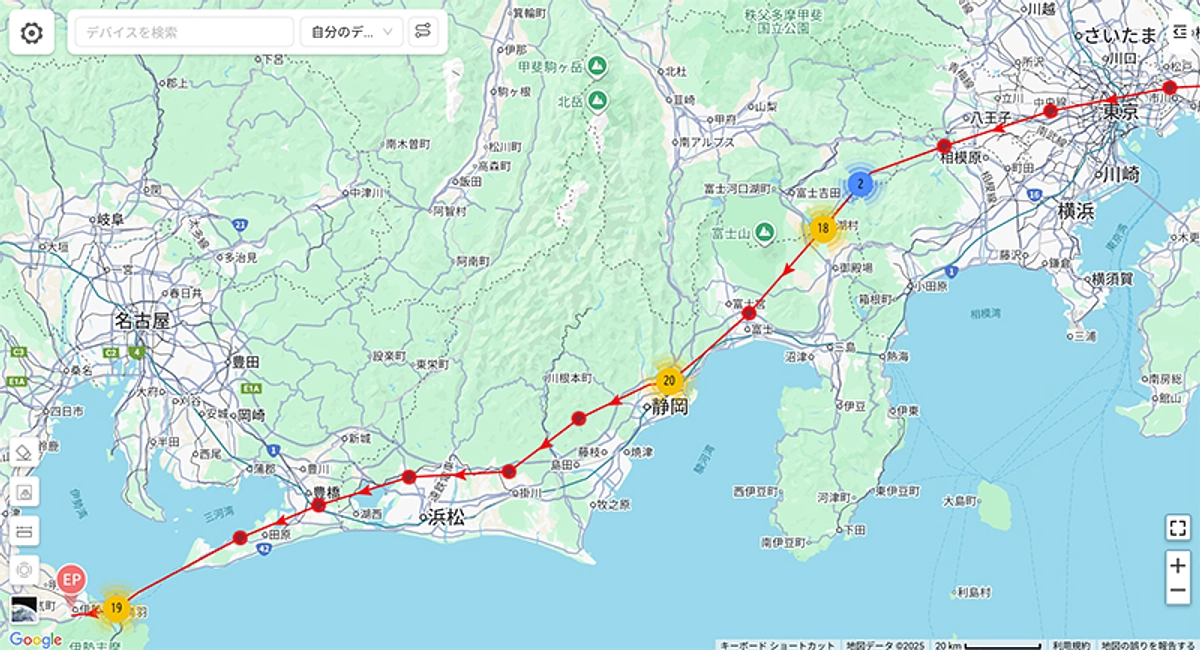The height and width of the screenshot is (650, 1200).
Task: Select the eraser tool
Action: [x=25, y=453]
